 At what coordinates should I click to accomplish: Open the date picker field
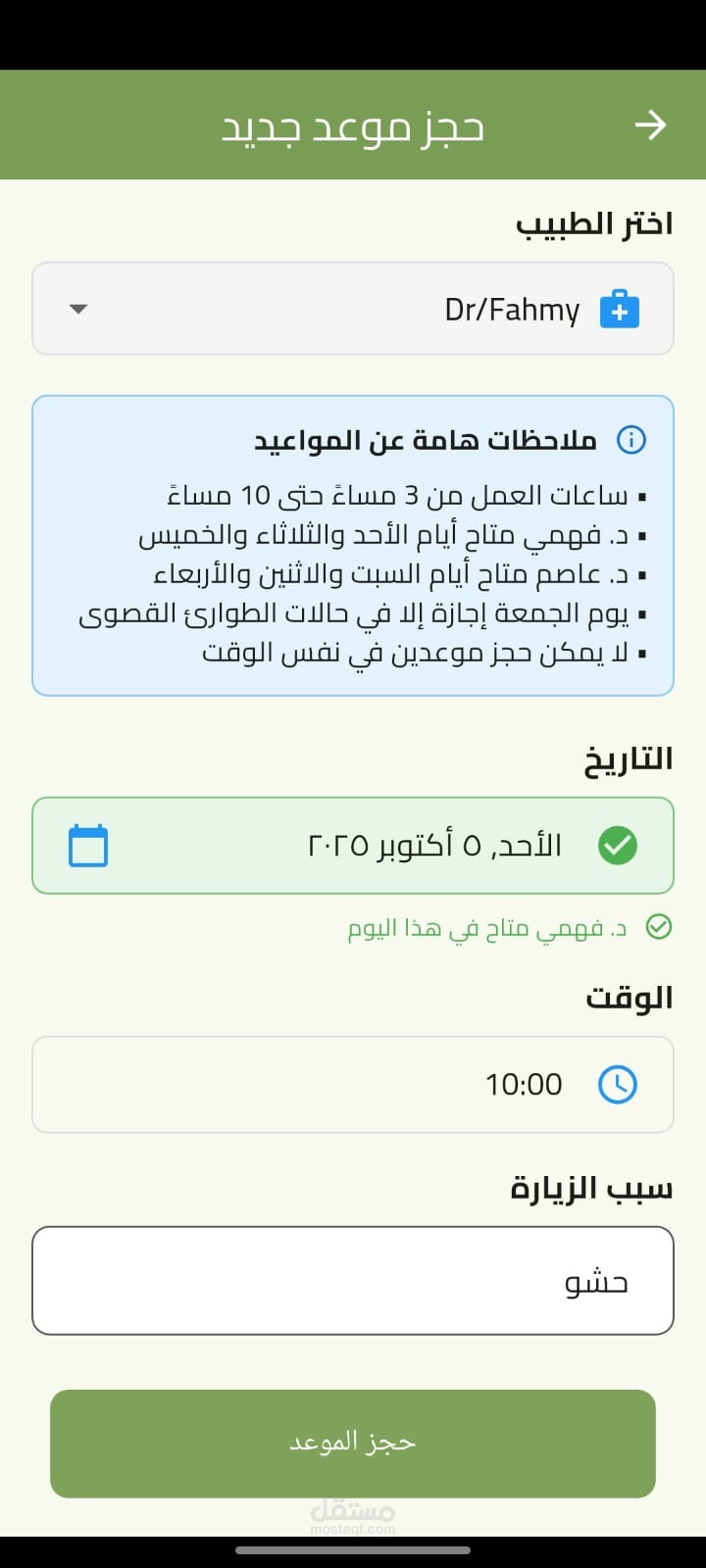(x=353, y=845)
